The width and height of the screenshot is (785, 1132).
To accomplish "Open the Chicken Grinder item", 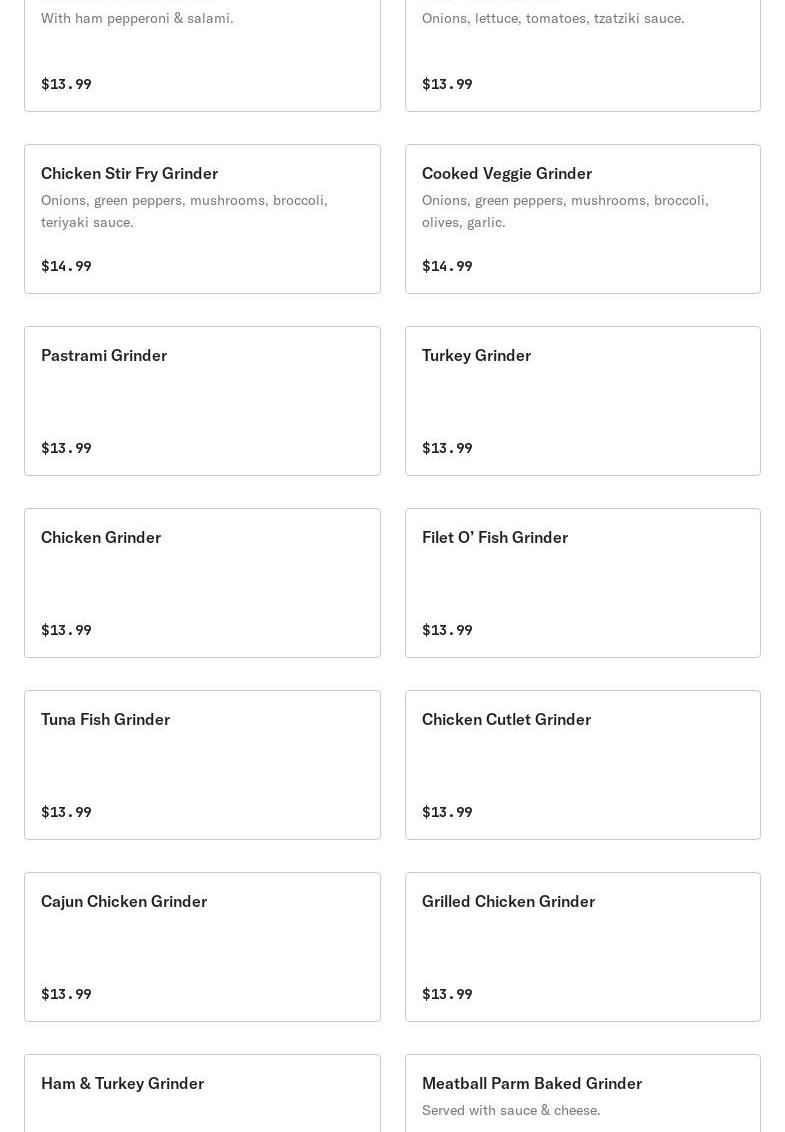I will 202,583.
